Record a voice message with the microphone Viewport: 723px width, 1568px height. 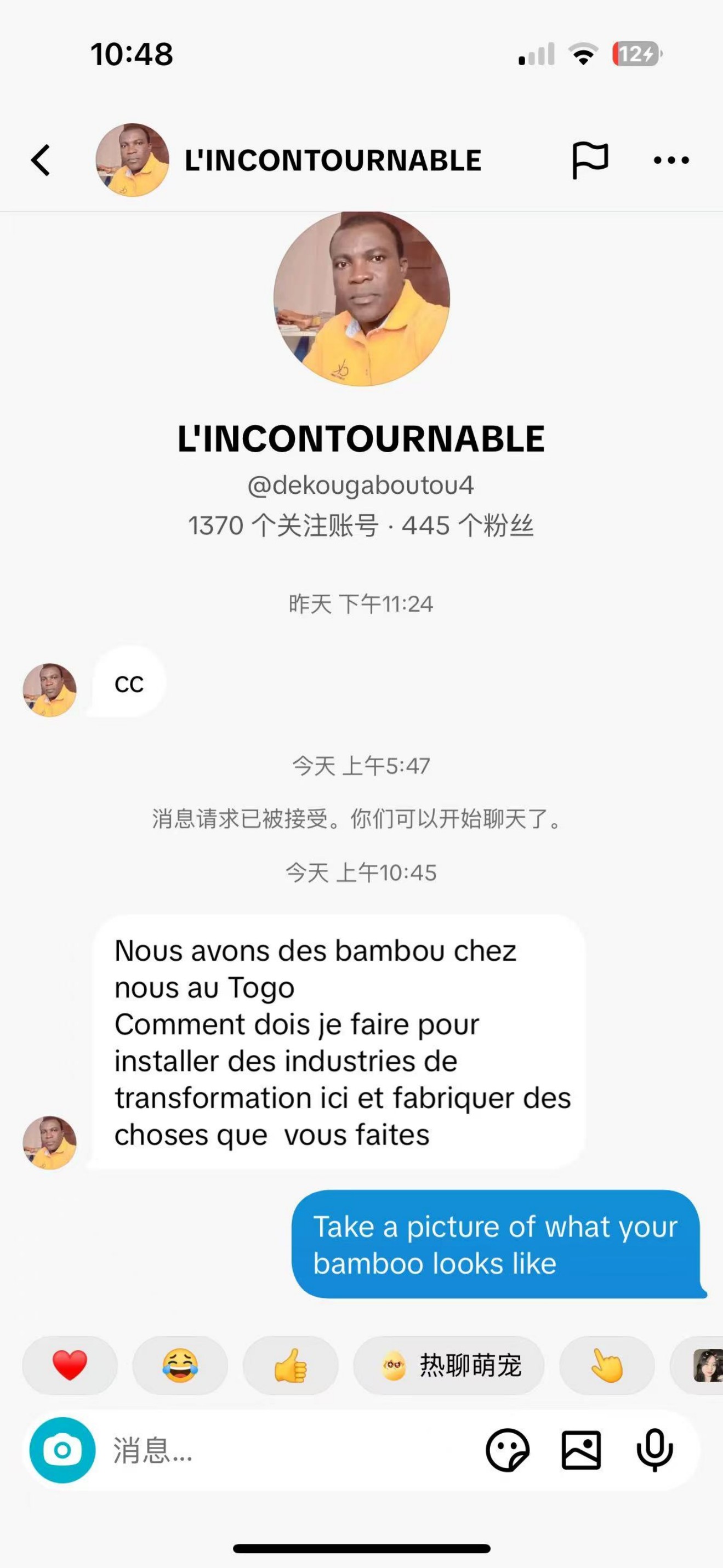[x=654, y=1451]
